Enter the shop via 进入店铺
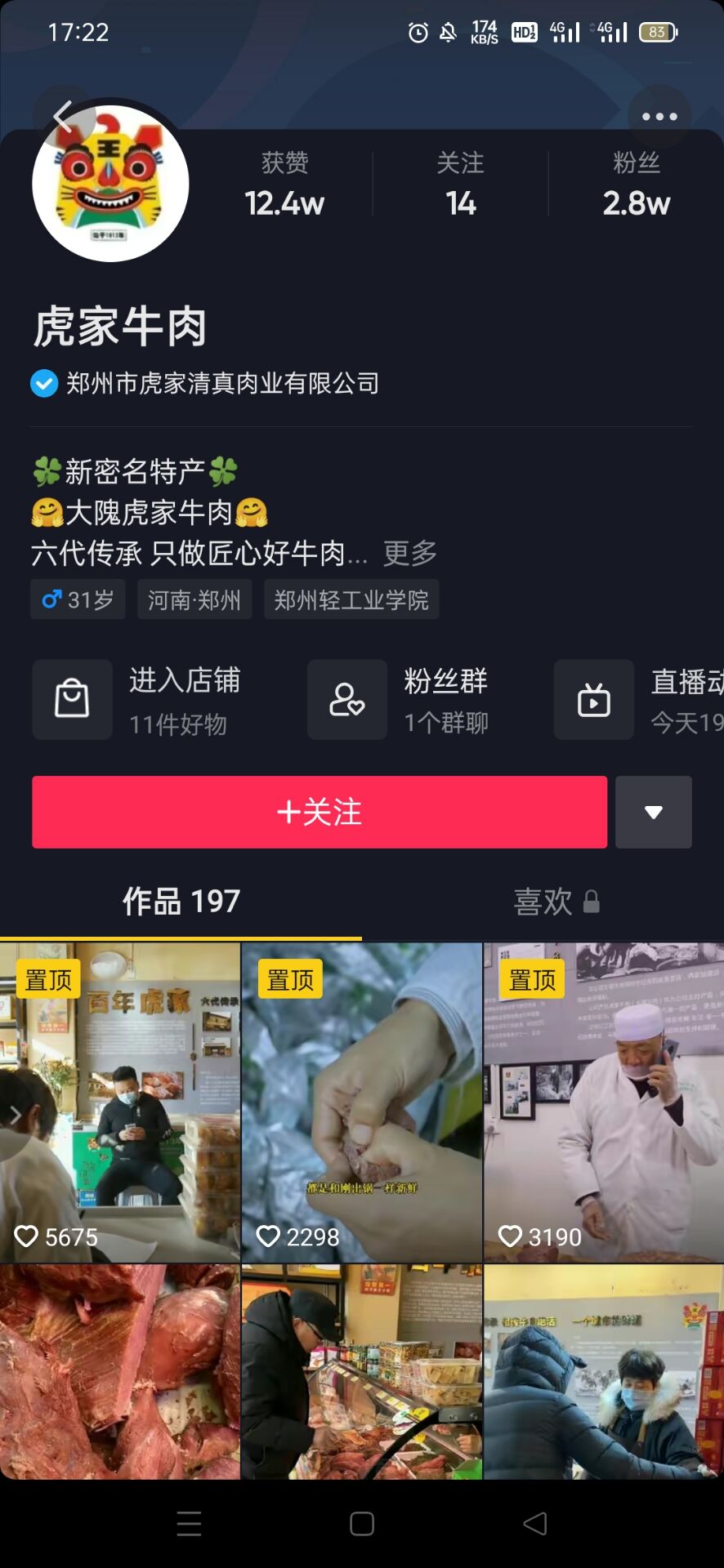Screen dimensions: 724x1568 point(147,700)
